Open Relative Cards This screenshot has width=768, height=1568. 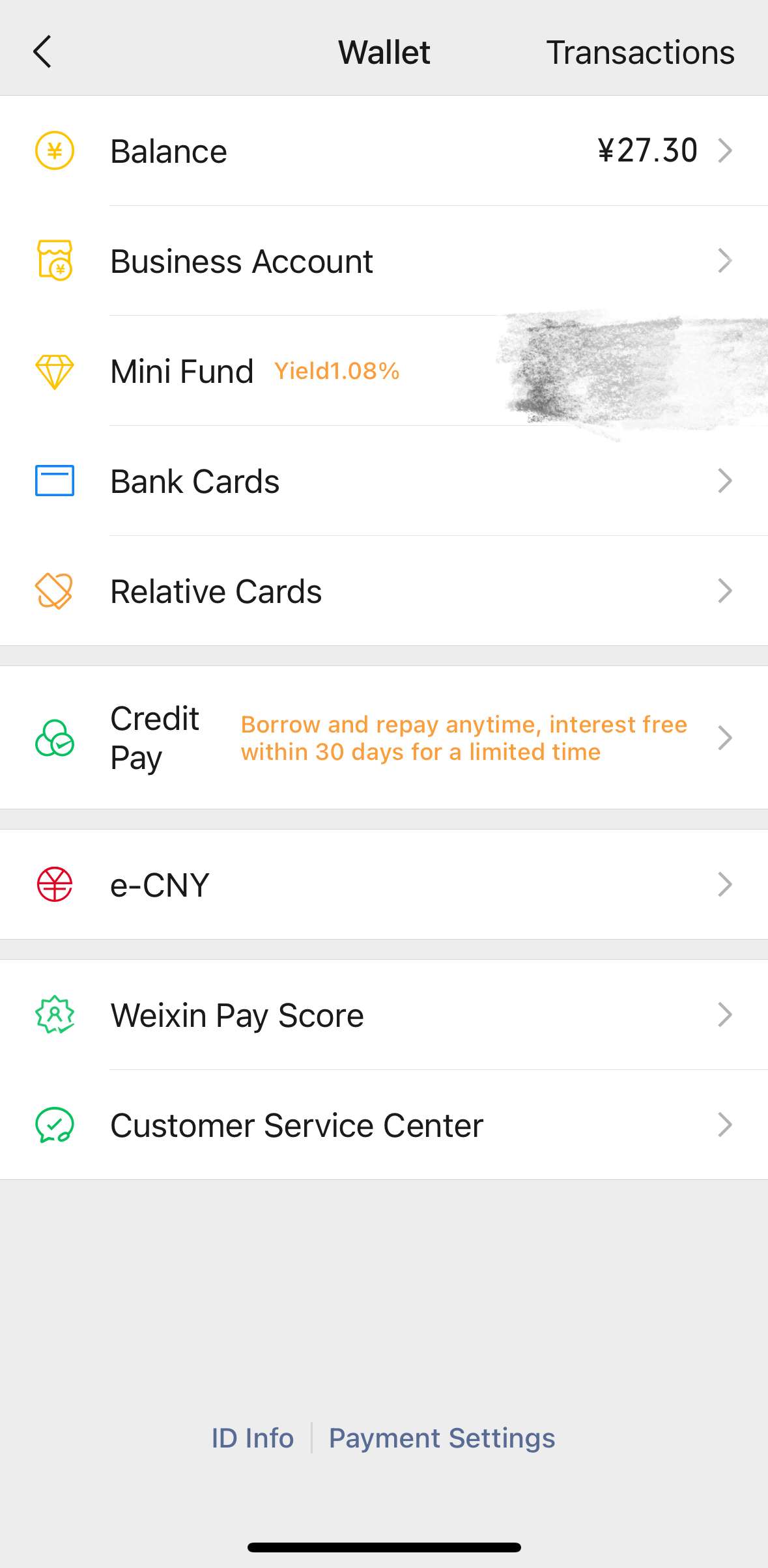click(x=384, y=591)
